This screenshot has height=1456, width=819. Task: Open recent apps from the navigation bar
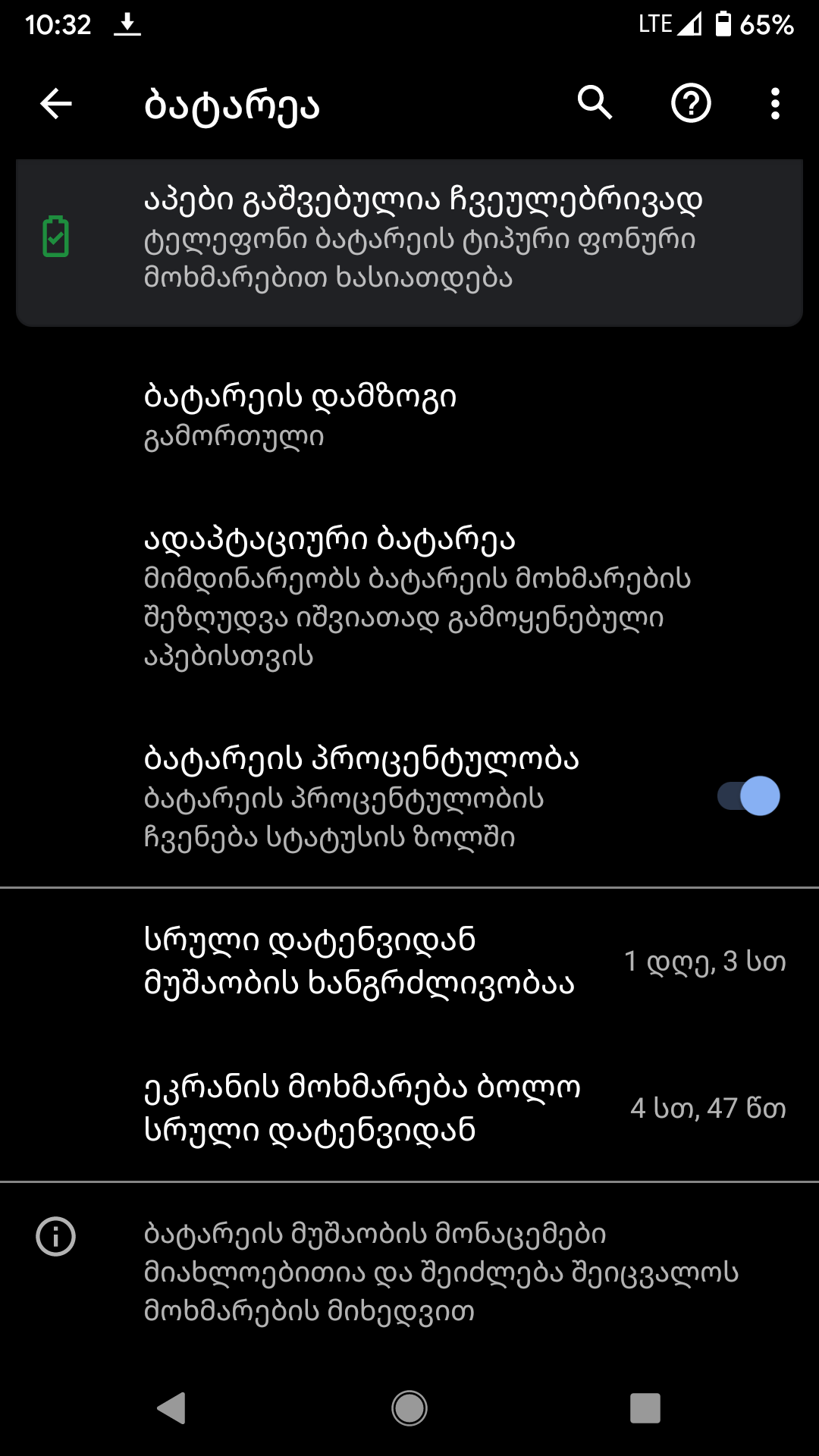point(645,1408)
